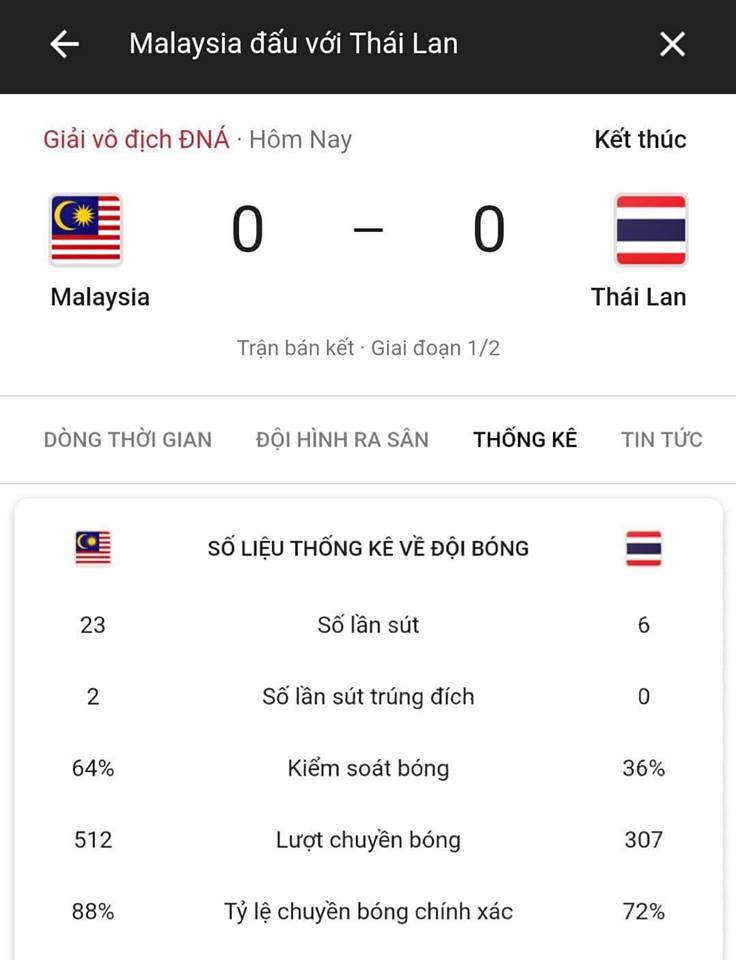Tap the back arrow icon
Viewport: 736px width, 960px height.
pyautogui.click(x=63, y=44)
